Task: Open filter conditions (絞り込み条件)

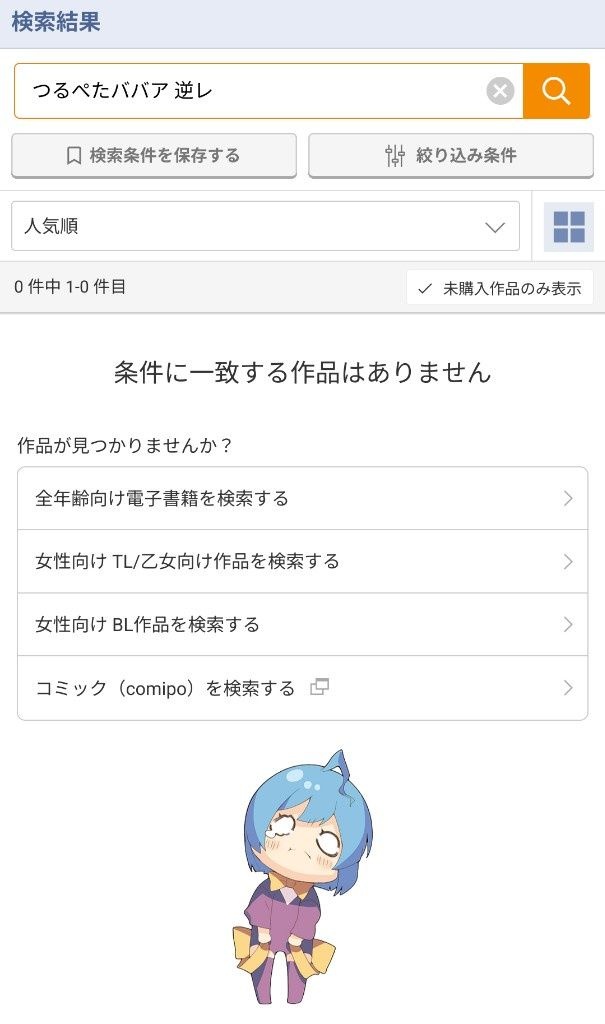Action: point(451,155)
